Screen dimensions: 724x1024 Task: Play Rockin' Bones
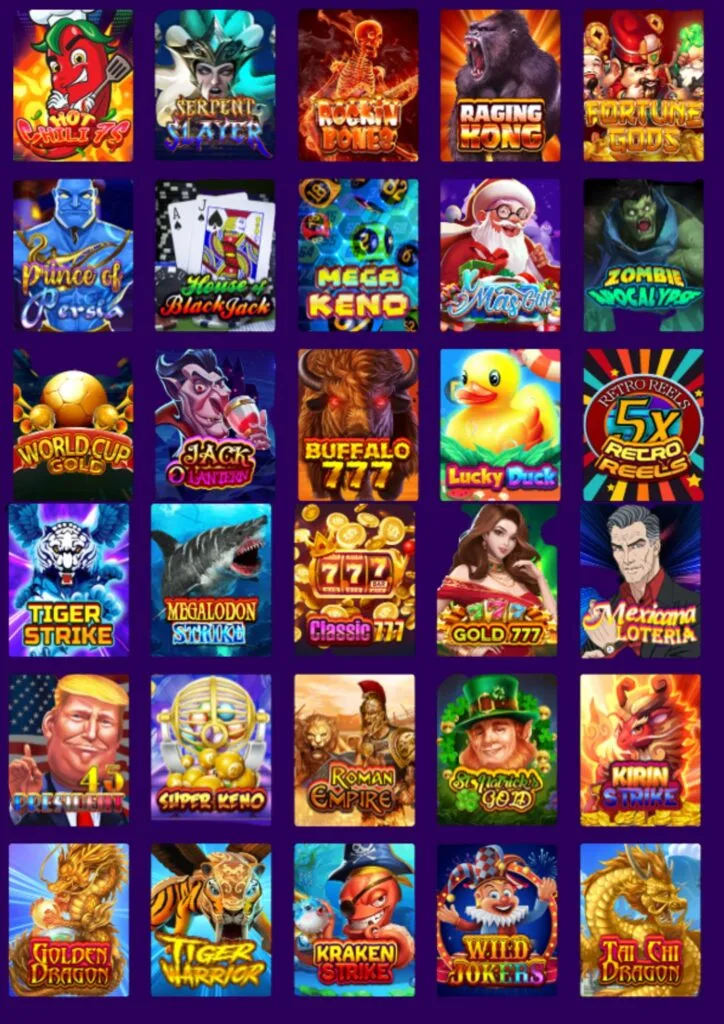(358, 85)
